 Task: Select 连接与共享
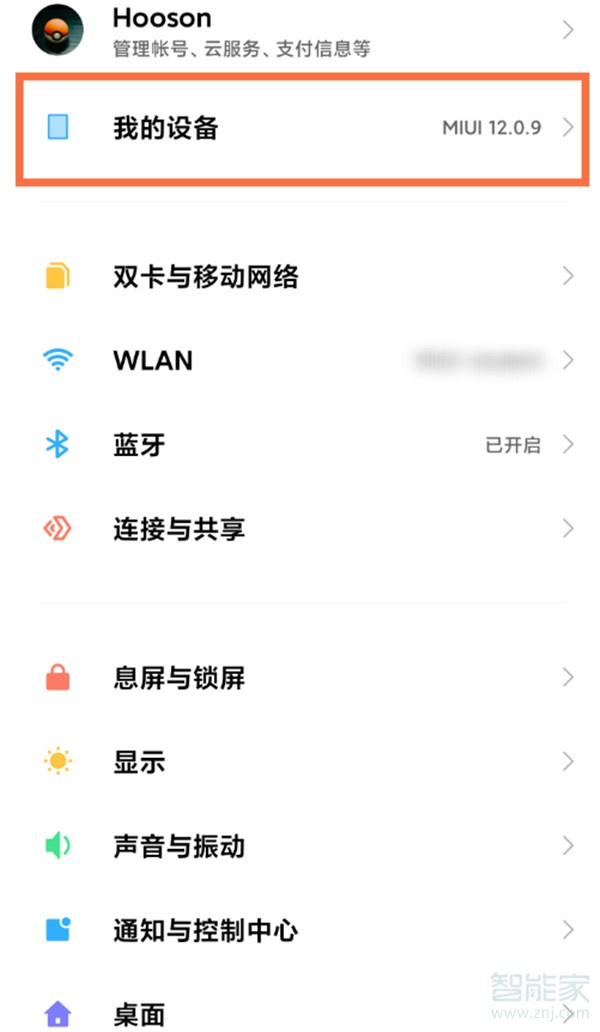tap(300, 529)
